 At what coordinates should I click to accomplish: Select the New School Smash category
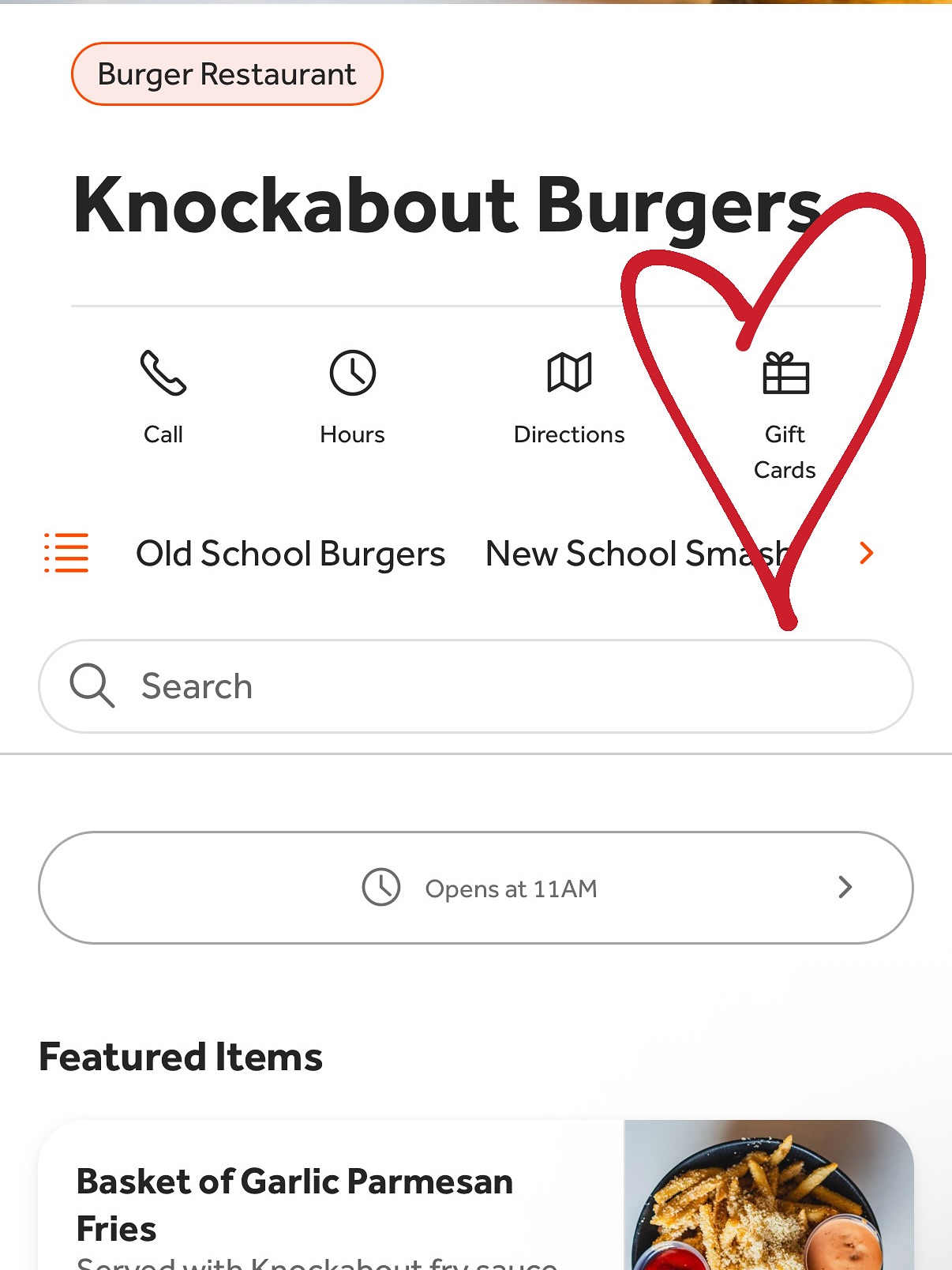click(636, 554)
